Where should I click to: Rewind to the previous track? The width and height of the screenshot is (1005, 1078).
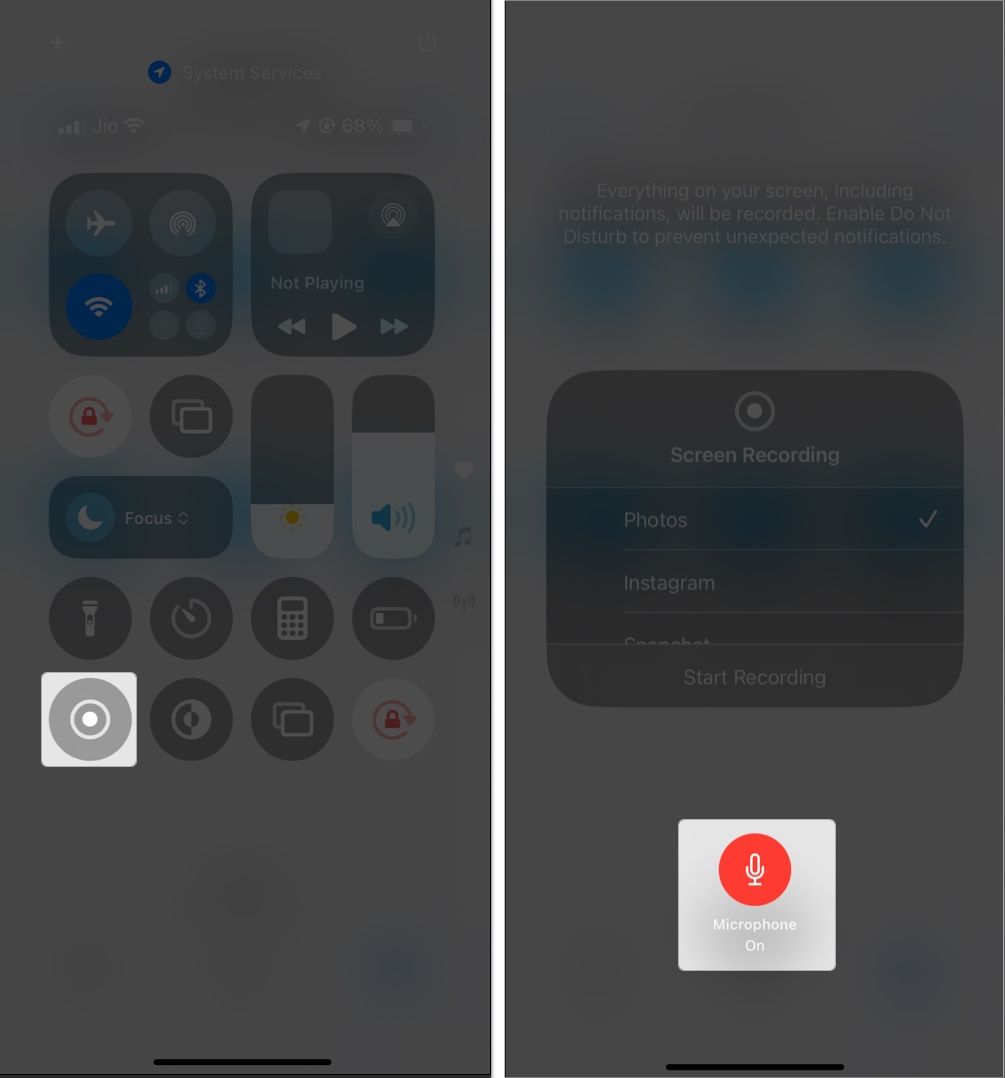[x=291, y=326]
